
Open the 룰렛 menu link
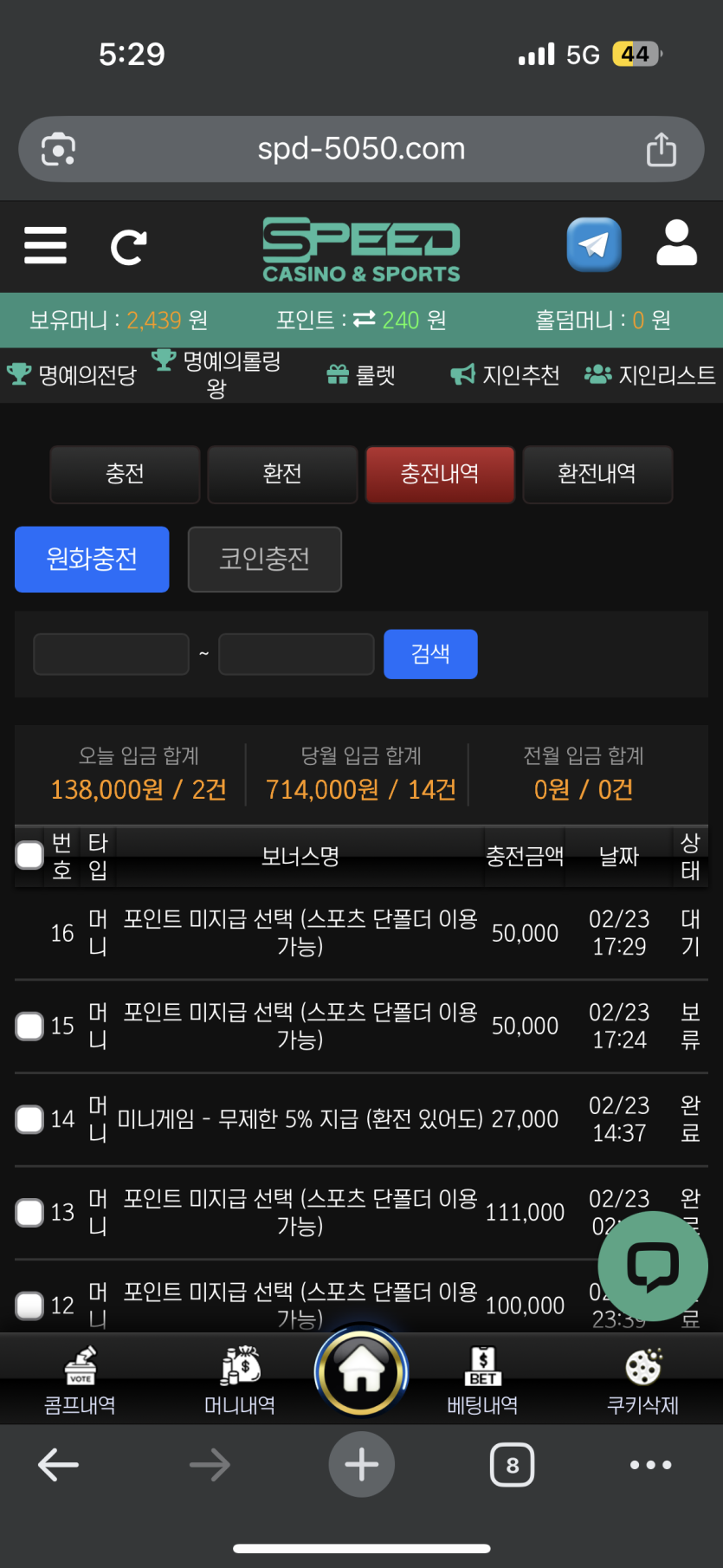click(361, 375)
